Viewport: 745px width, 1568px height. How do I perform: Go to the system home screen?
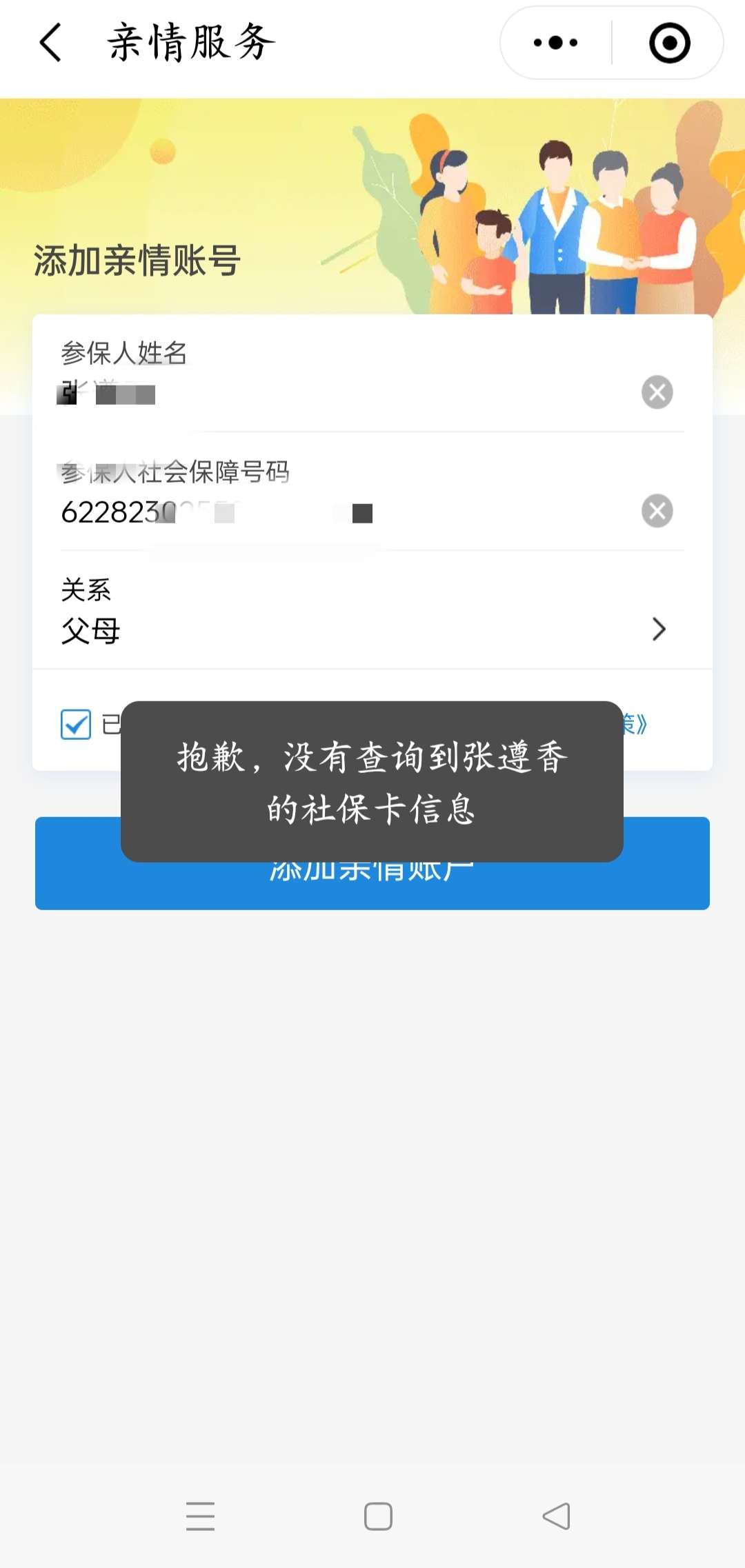pos(378,1516)
